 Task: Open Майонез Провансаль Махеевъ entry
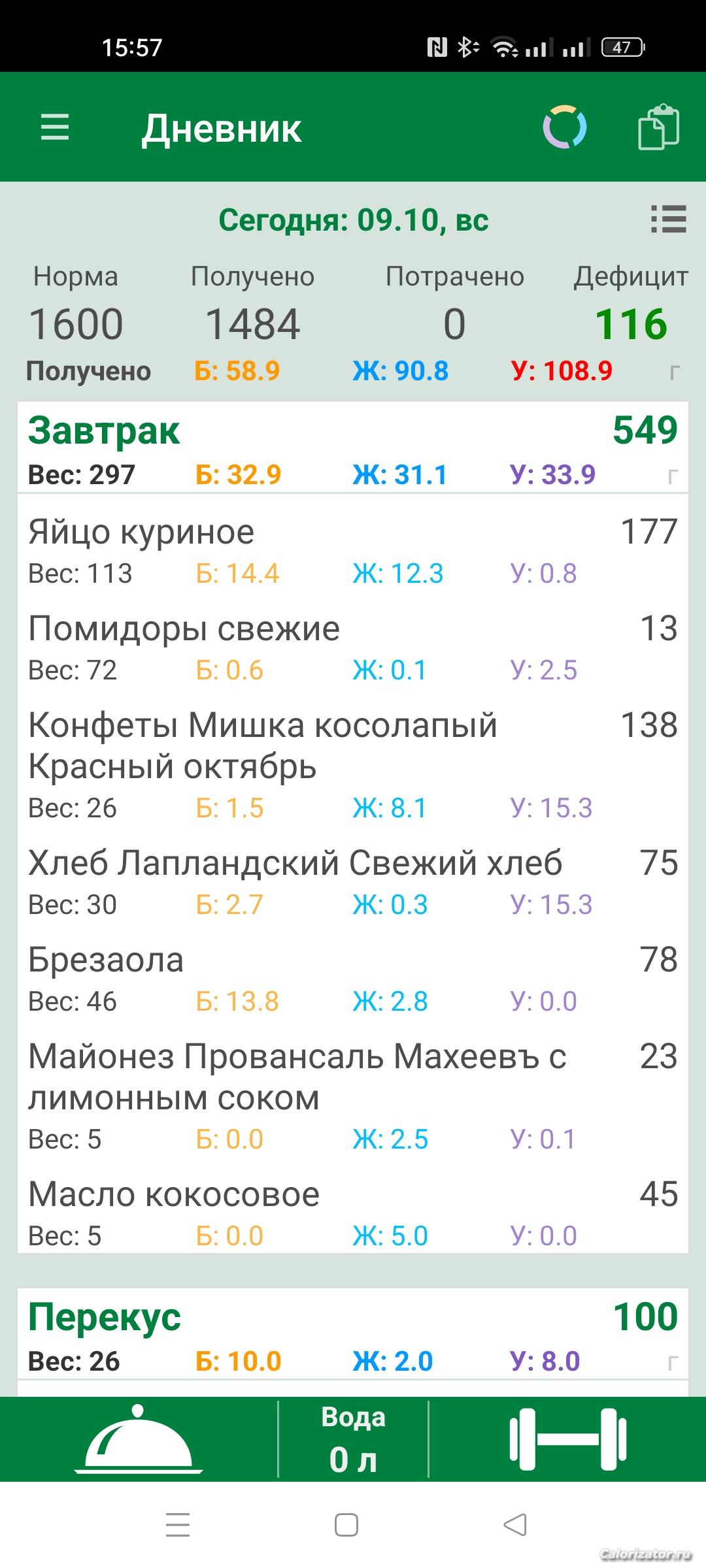tap(353, 1096)
